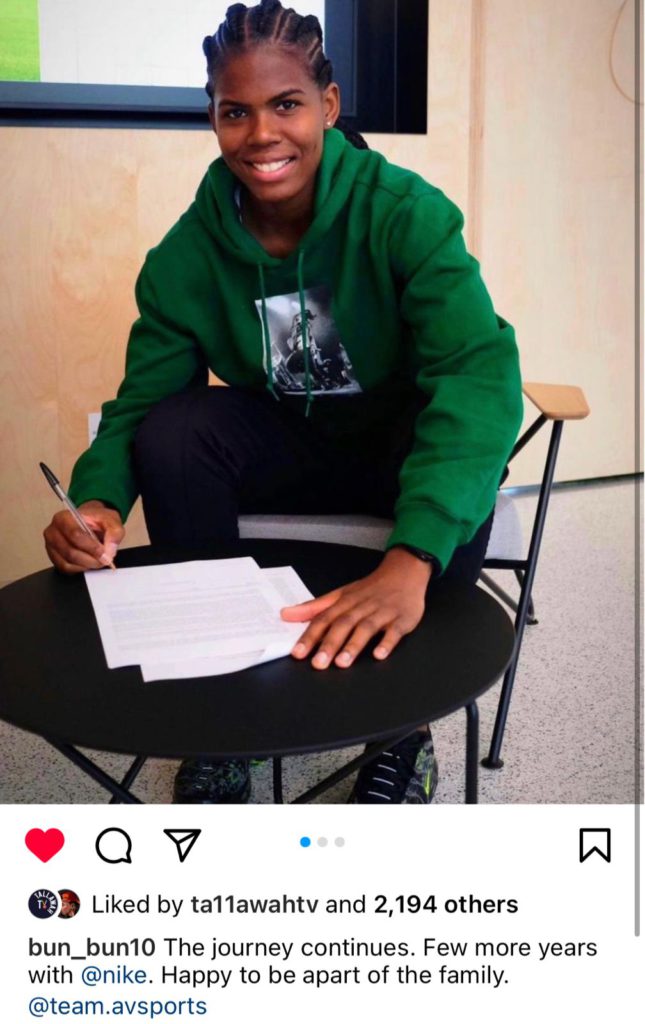Unlike the post via the red heart
Viewport: 645px width, 1024px height.
(44, 845)
